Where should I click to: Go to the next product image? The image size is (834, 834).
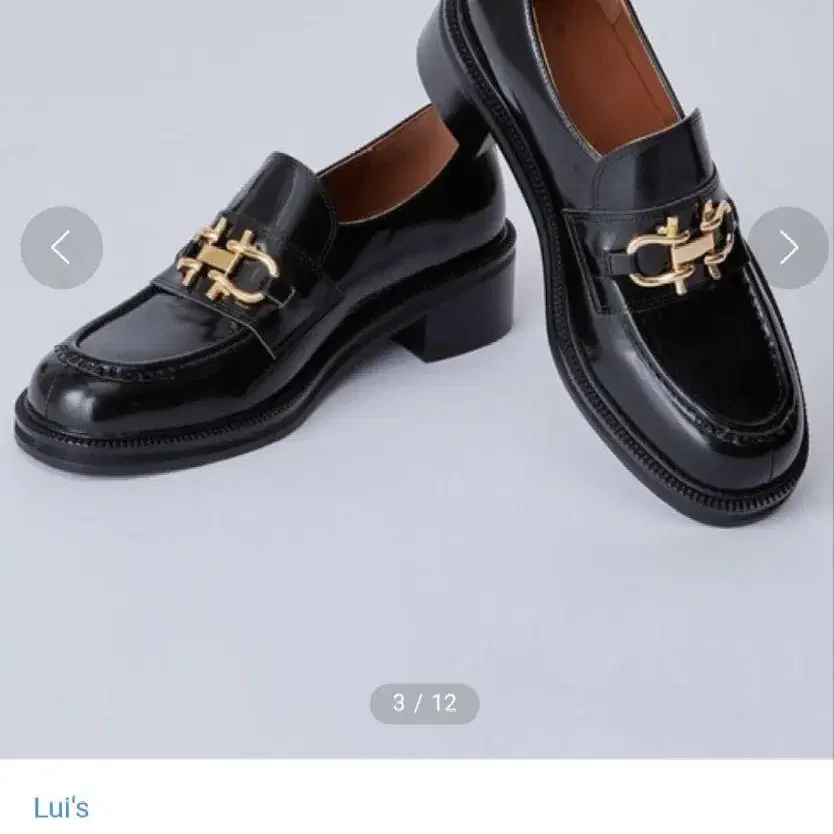point(788,248)
